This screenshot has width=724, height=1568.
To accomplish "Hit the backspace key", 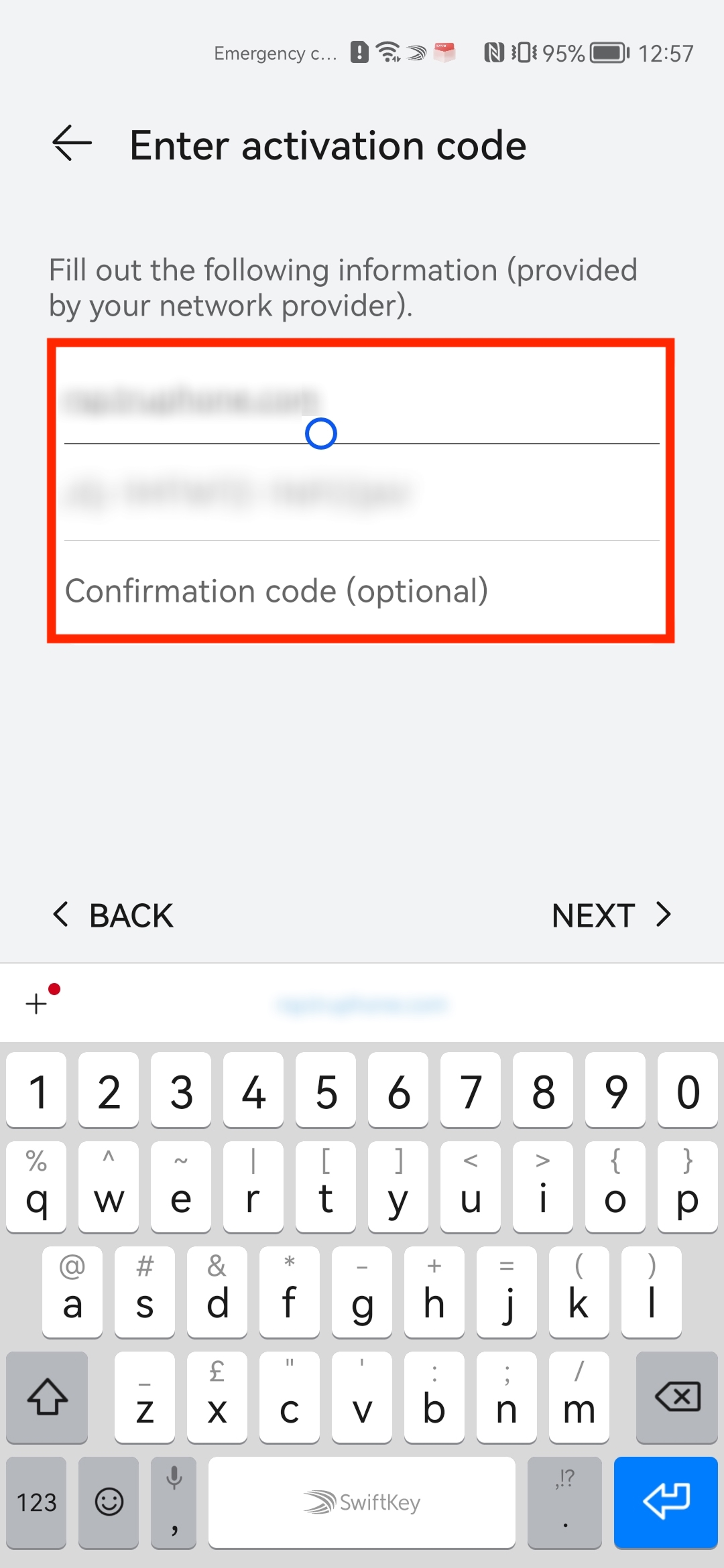I will pyautogui.click(x=676, y=1397).
